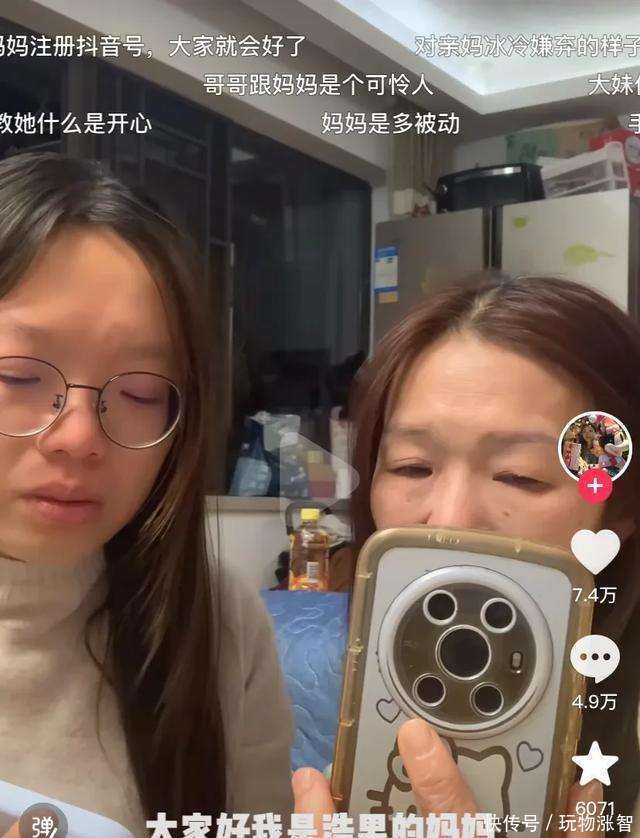Viewport: 640px width, 838px height.
Task: Follow the creator with the plus button
Action: pyautogui.click(x=595, y=485)
